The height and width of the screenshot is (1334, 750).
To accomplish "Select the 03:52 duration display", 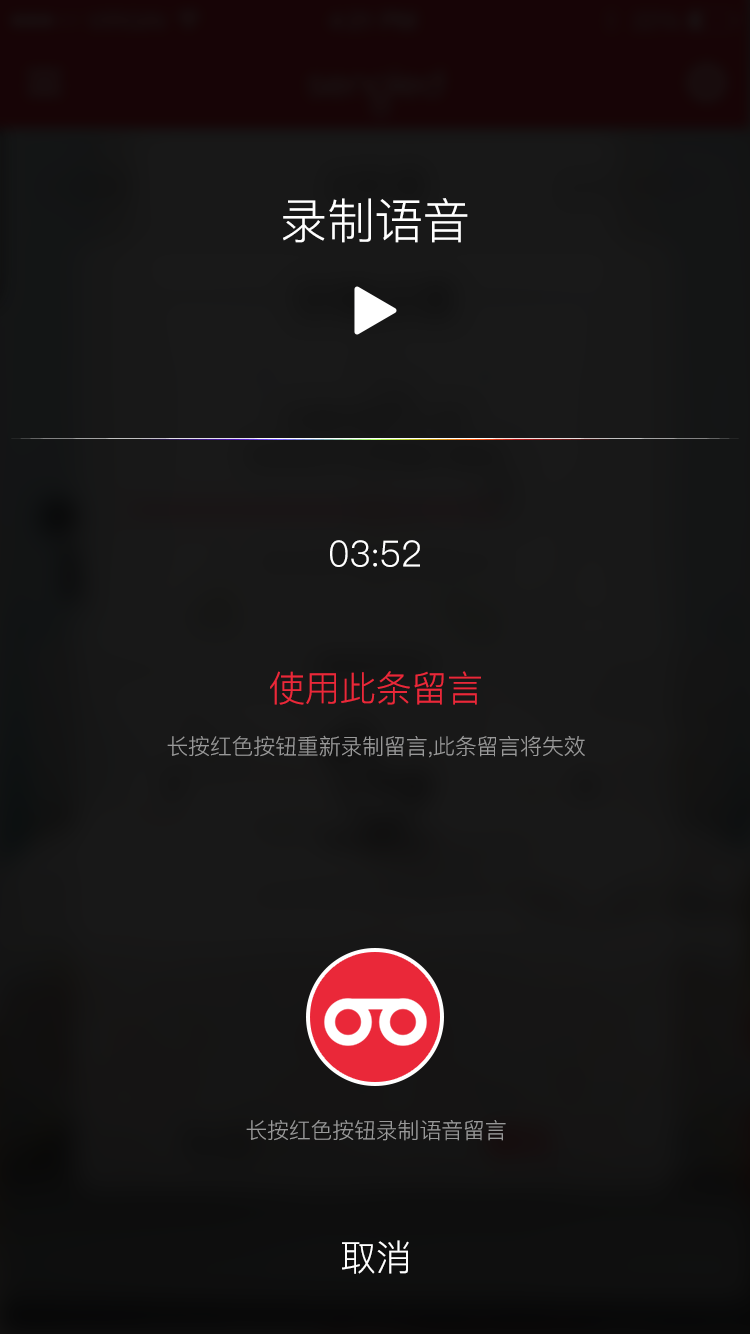I will pyautogui.click(x=375, y=554).
